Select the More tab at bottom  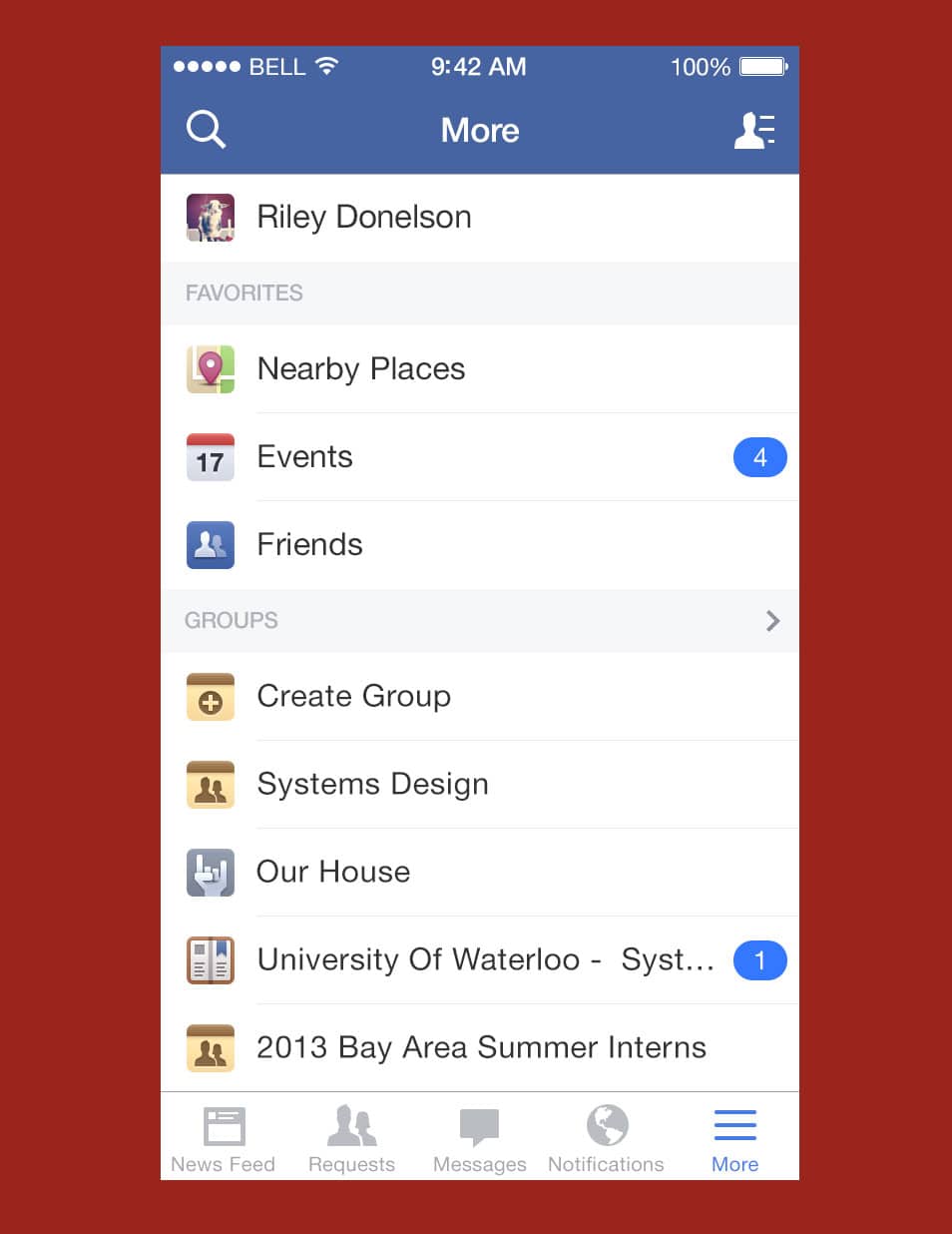(734, 1136)
